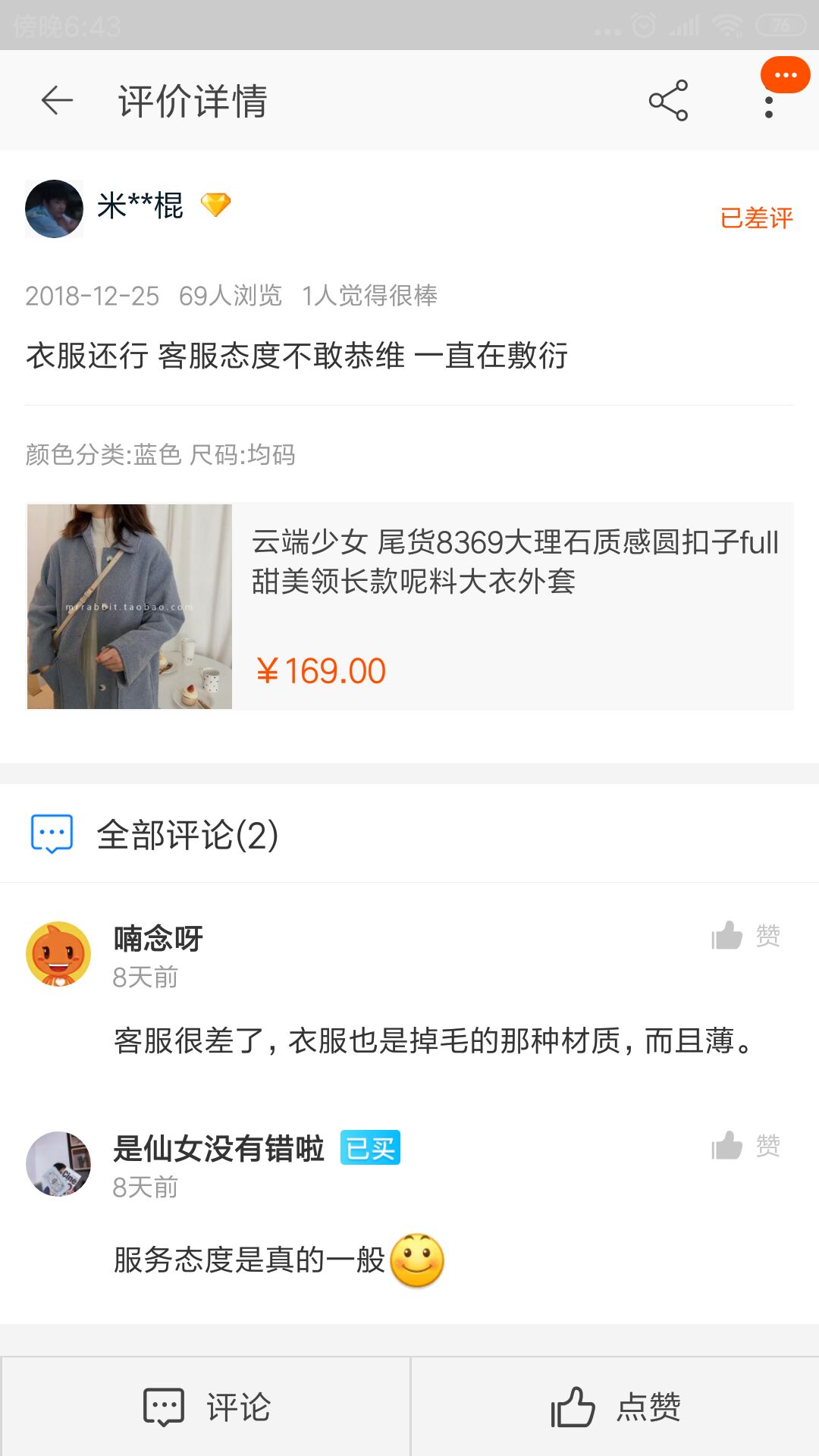Click the back arrow to exit review details
This screenshot has height=1456, width=819.
pos(55,101)
